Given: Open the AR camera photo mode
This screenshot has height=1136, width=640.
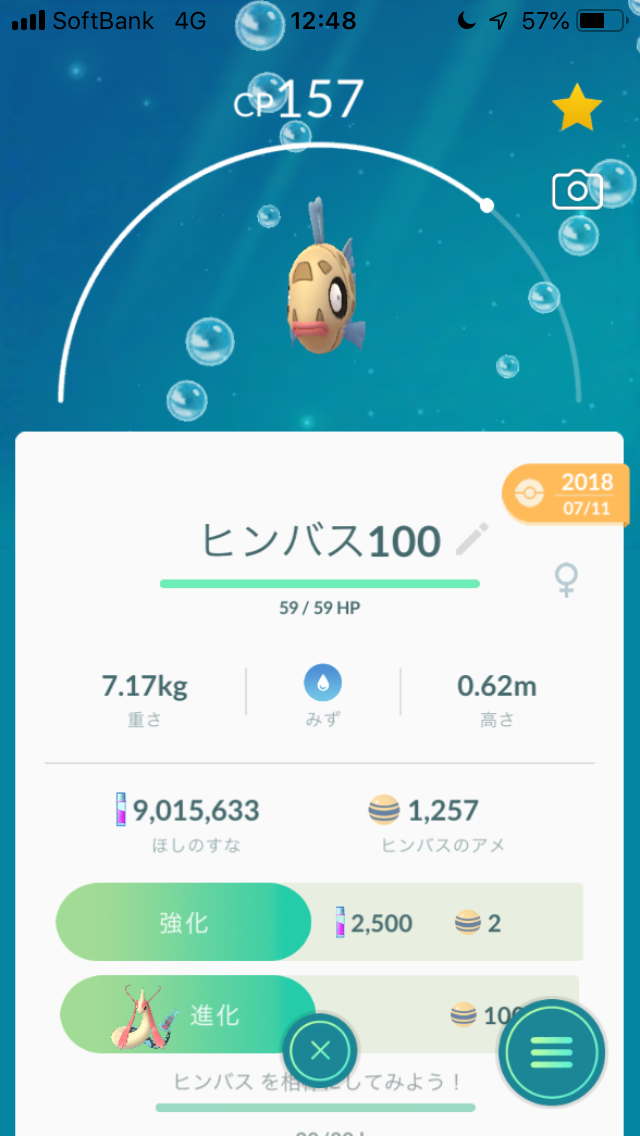Looking at the screenshot, I should 577,189.
